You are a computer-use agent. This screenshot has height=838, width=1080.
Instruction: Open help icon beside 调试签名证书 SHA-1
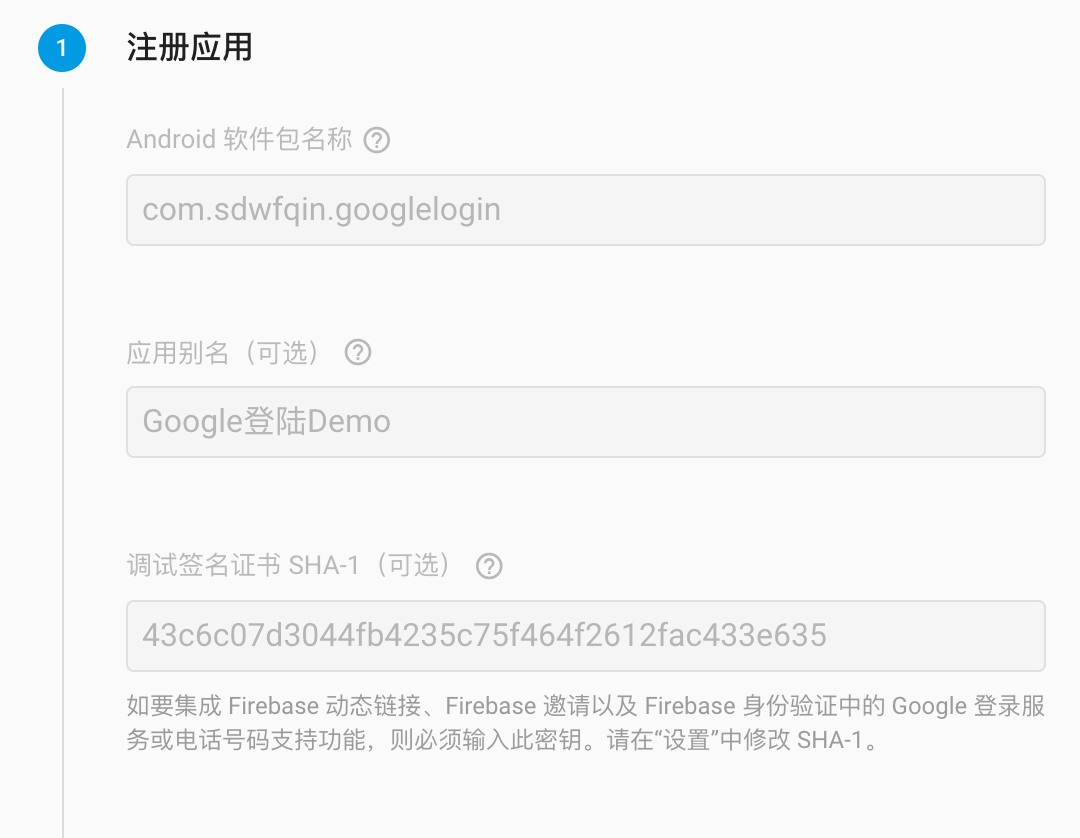click(x=488, y=566)
